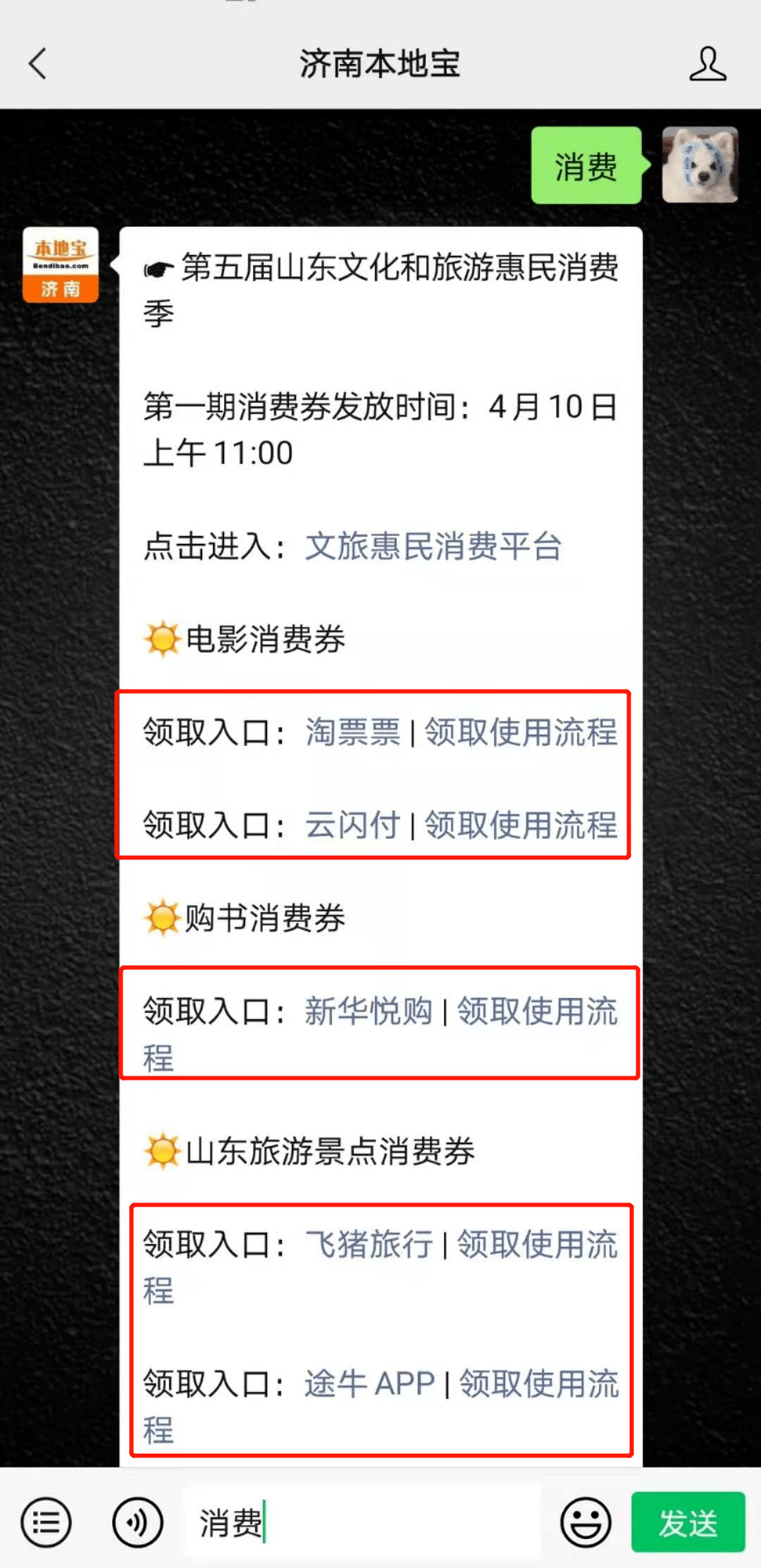Open the 途牛 APP link
The height and width of the screenshot is (1568, 761).
(x=369, y=1383)
